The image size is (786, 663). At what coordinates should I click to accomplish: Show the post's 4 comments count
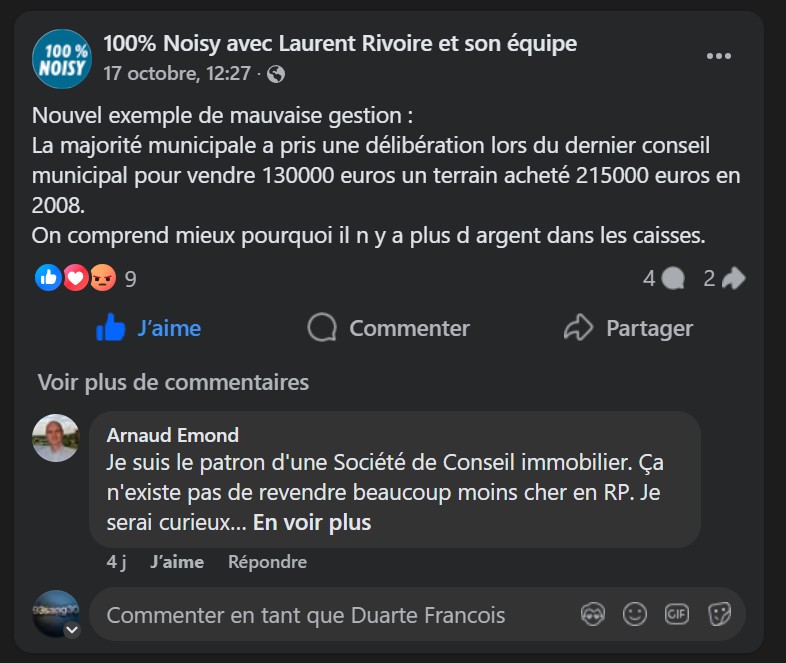point(663,278)
